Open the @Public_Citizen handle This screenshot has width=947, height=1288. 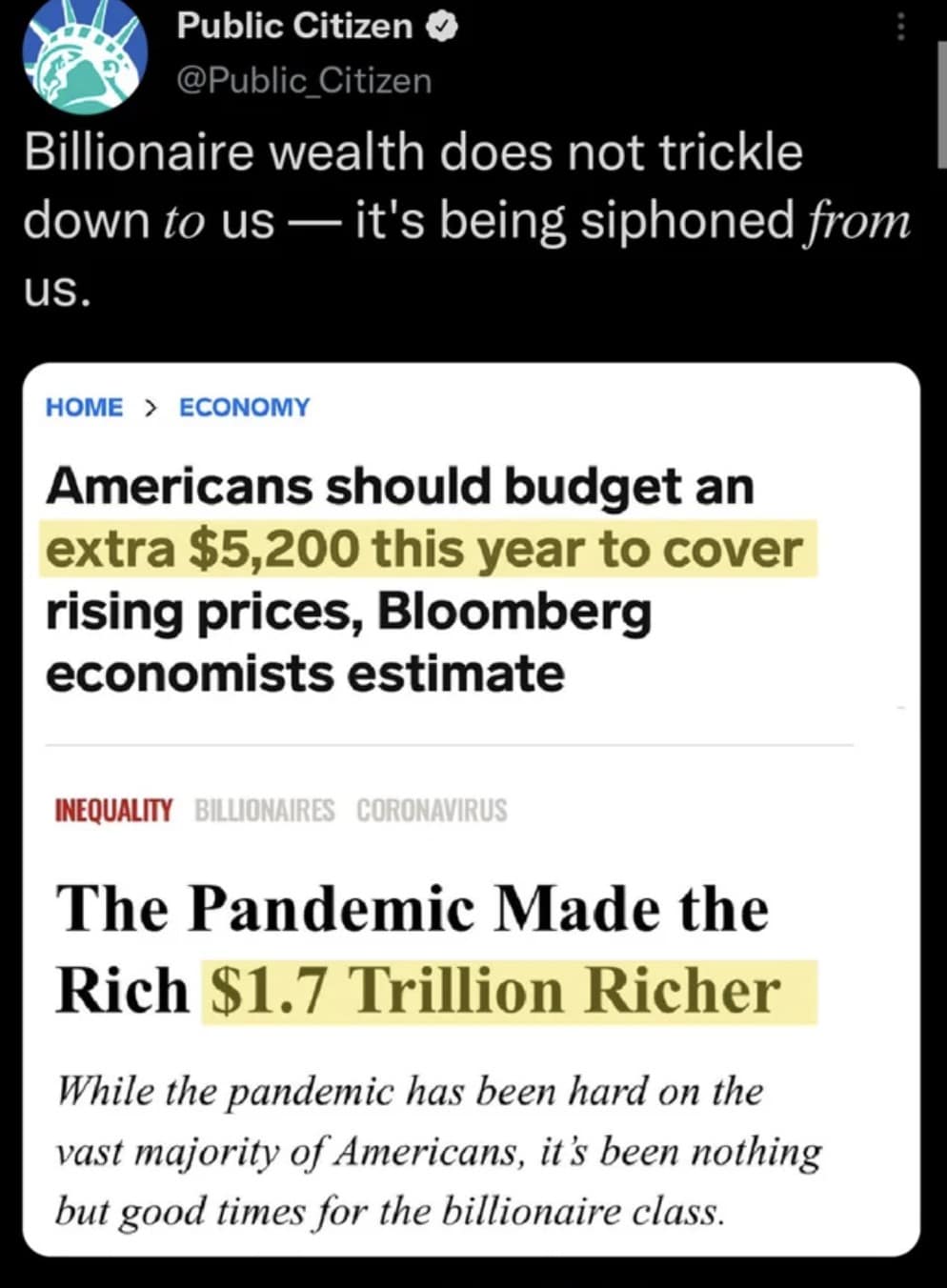304,81
